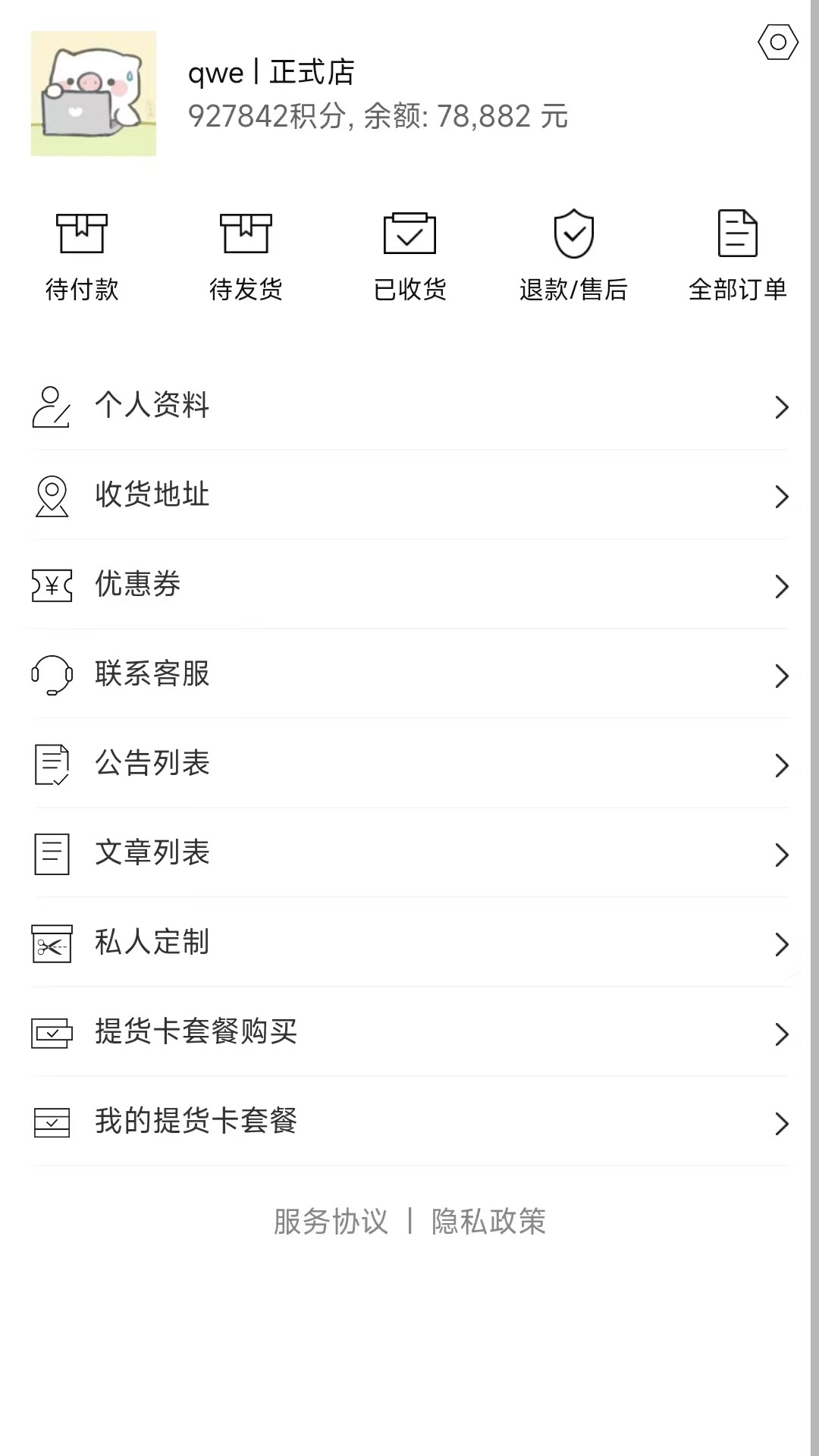Open 退款/售后 refunds and after-sales
819x1456 pixels.
coord(573,256)
